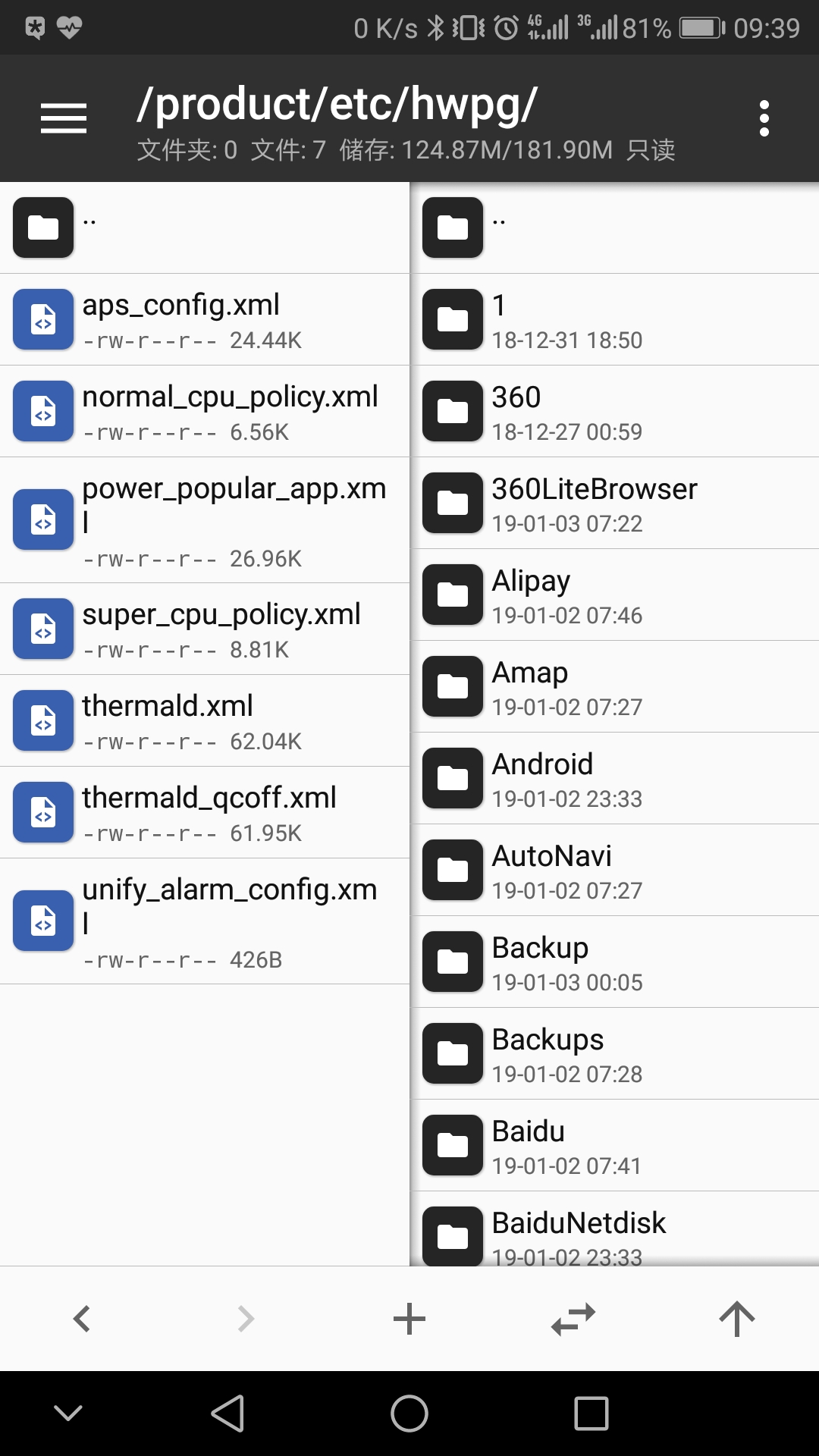Open the three-dot overflow menu
Viewport: 819px width, 1456px height.
coord(764,118)
